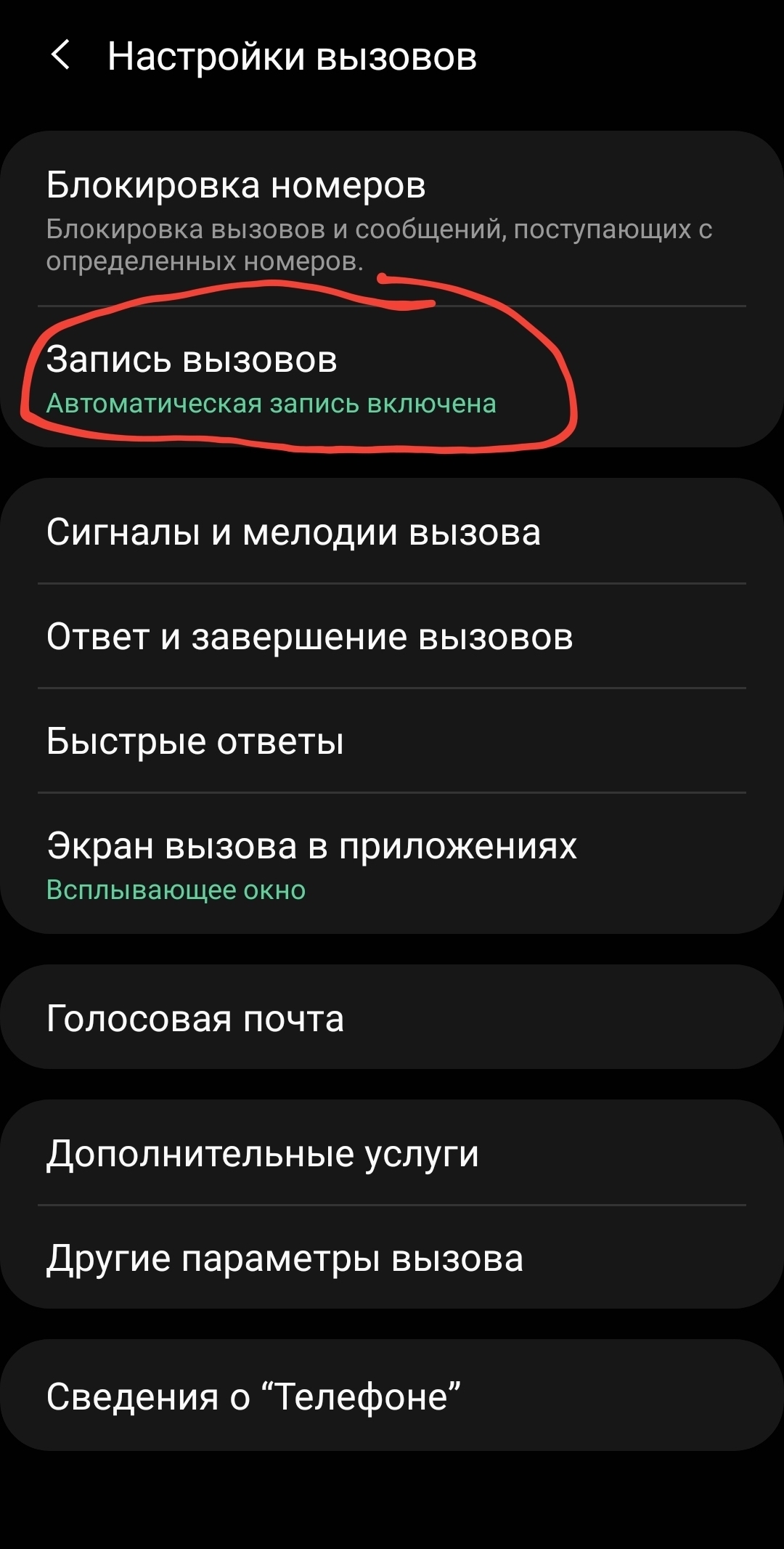This screenshot has width=784, height=1549.
Task: Open Ответ и завершение вызовов
Action: click(x=392, y=637)
